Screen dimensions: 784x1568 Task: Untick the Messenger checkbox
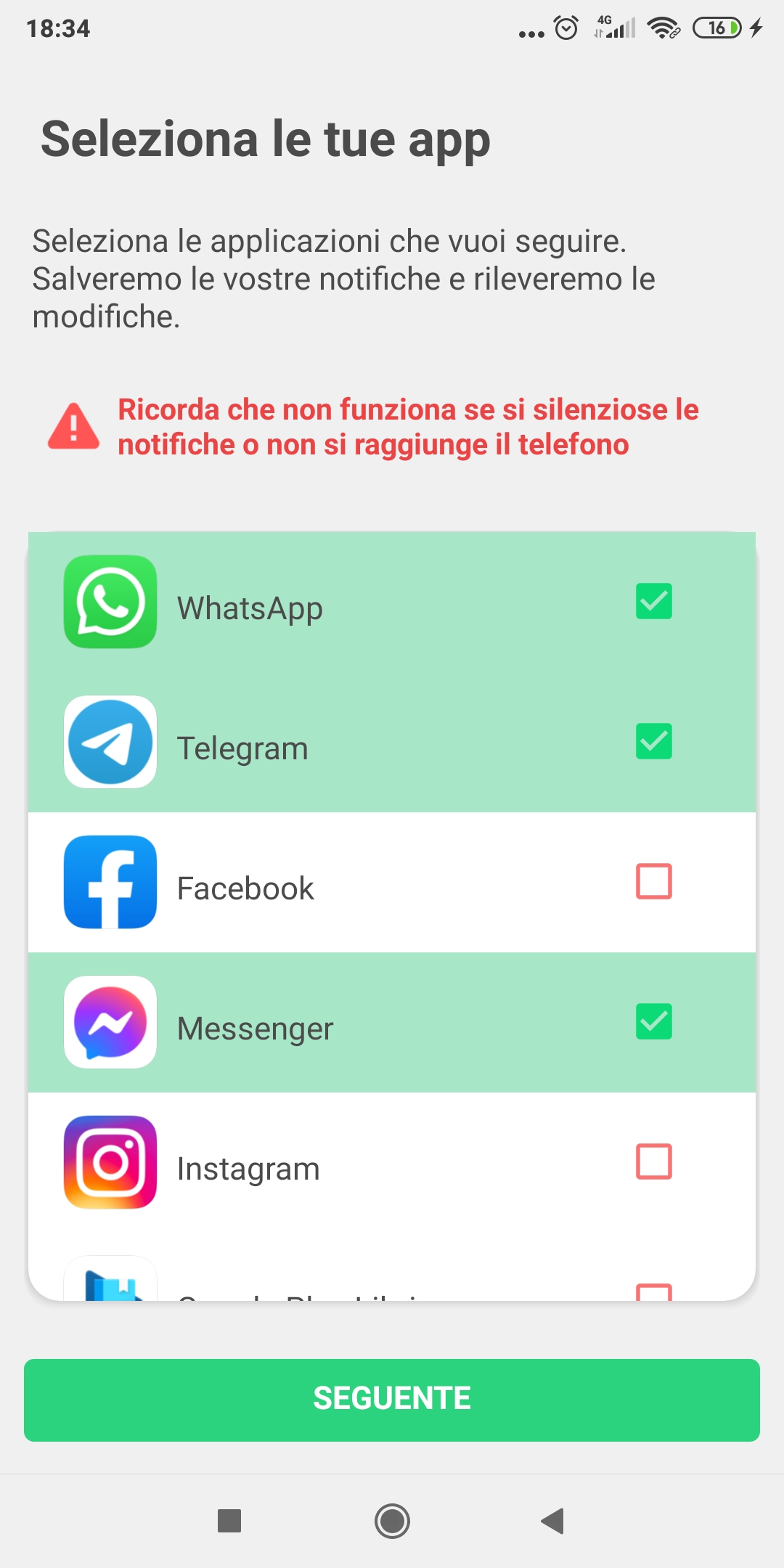[x=653, y=1021]
